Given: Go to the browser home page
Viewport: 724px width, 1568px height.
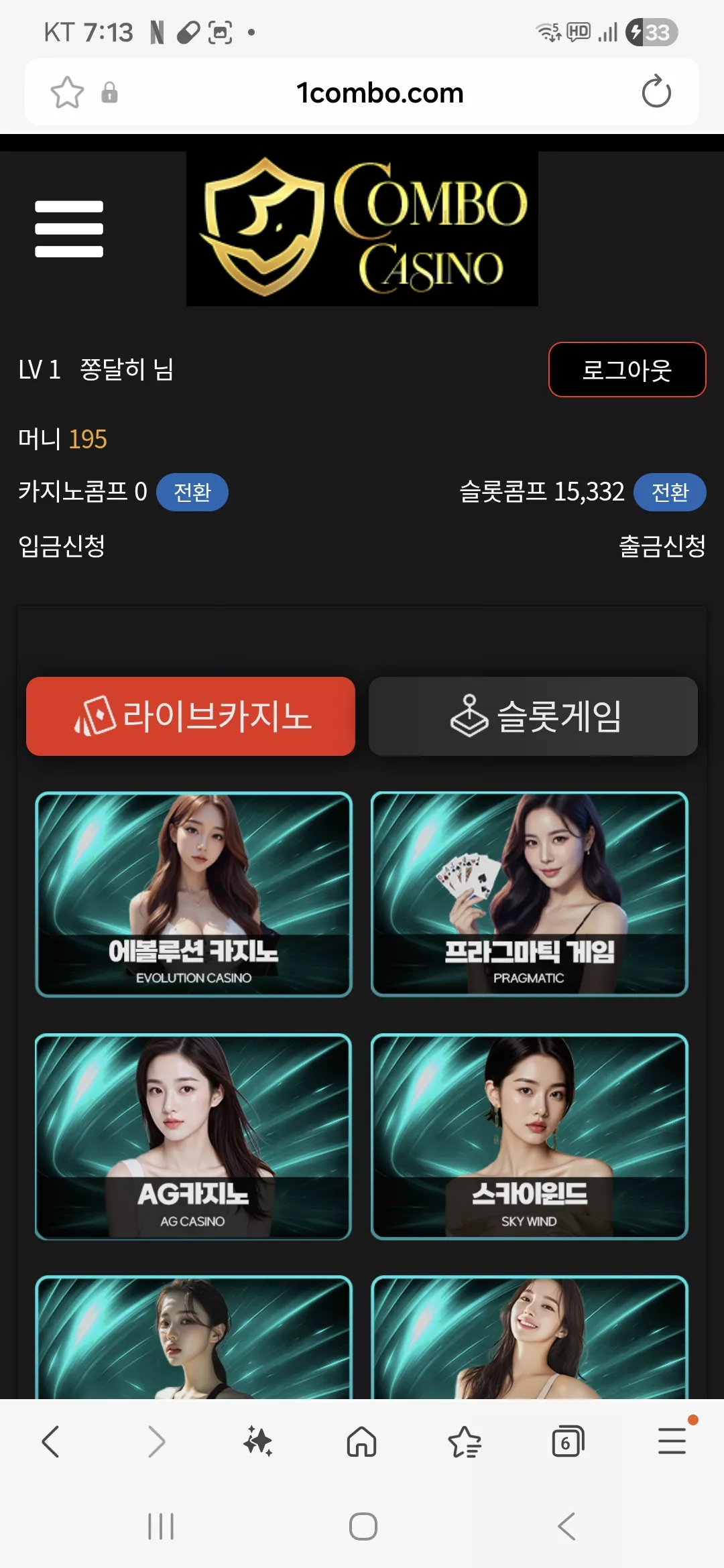Looking at the screenshot, I should coord(361,1441).
